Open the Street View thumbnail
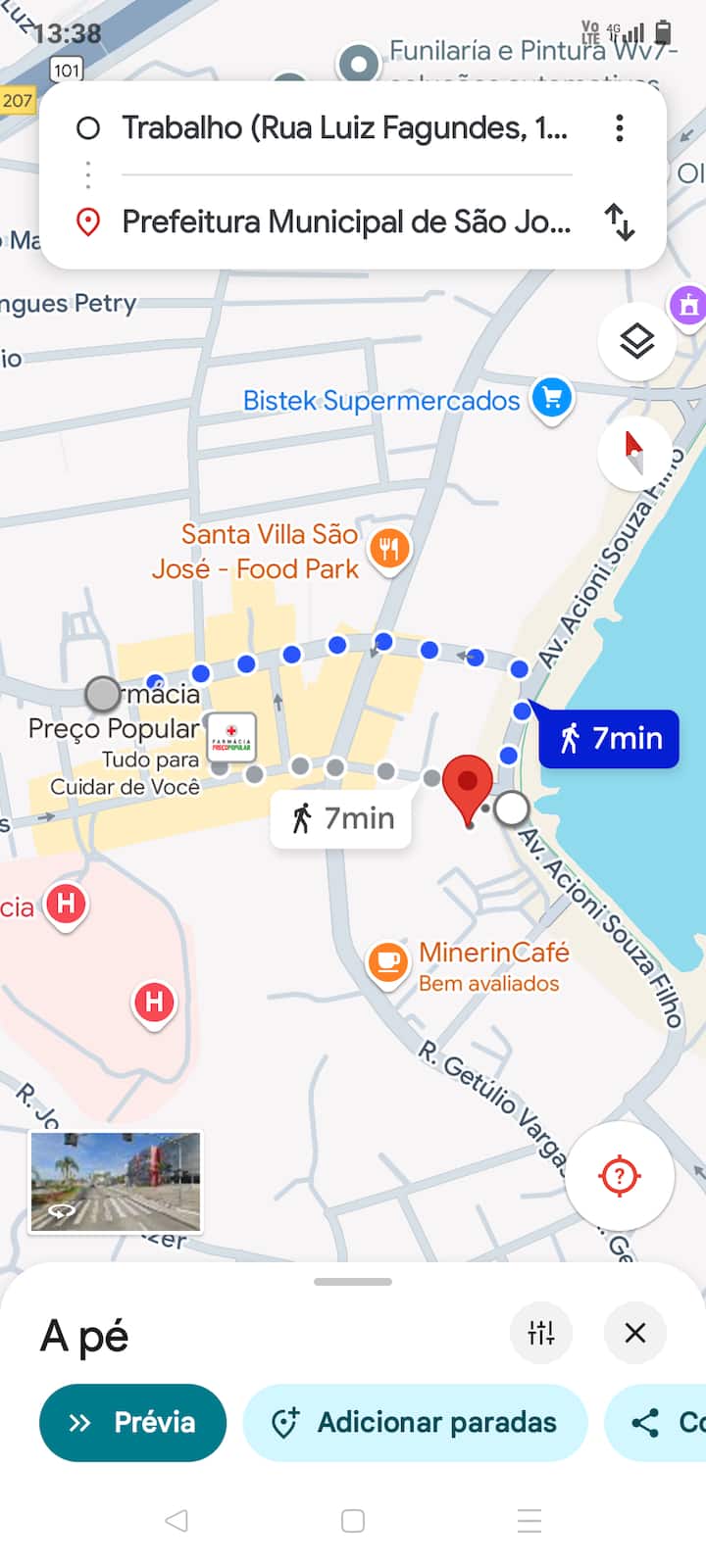Image resolution: width=706 pixels, height=1568 pixels. (x=116, y=1181)
